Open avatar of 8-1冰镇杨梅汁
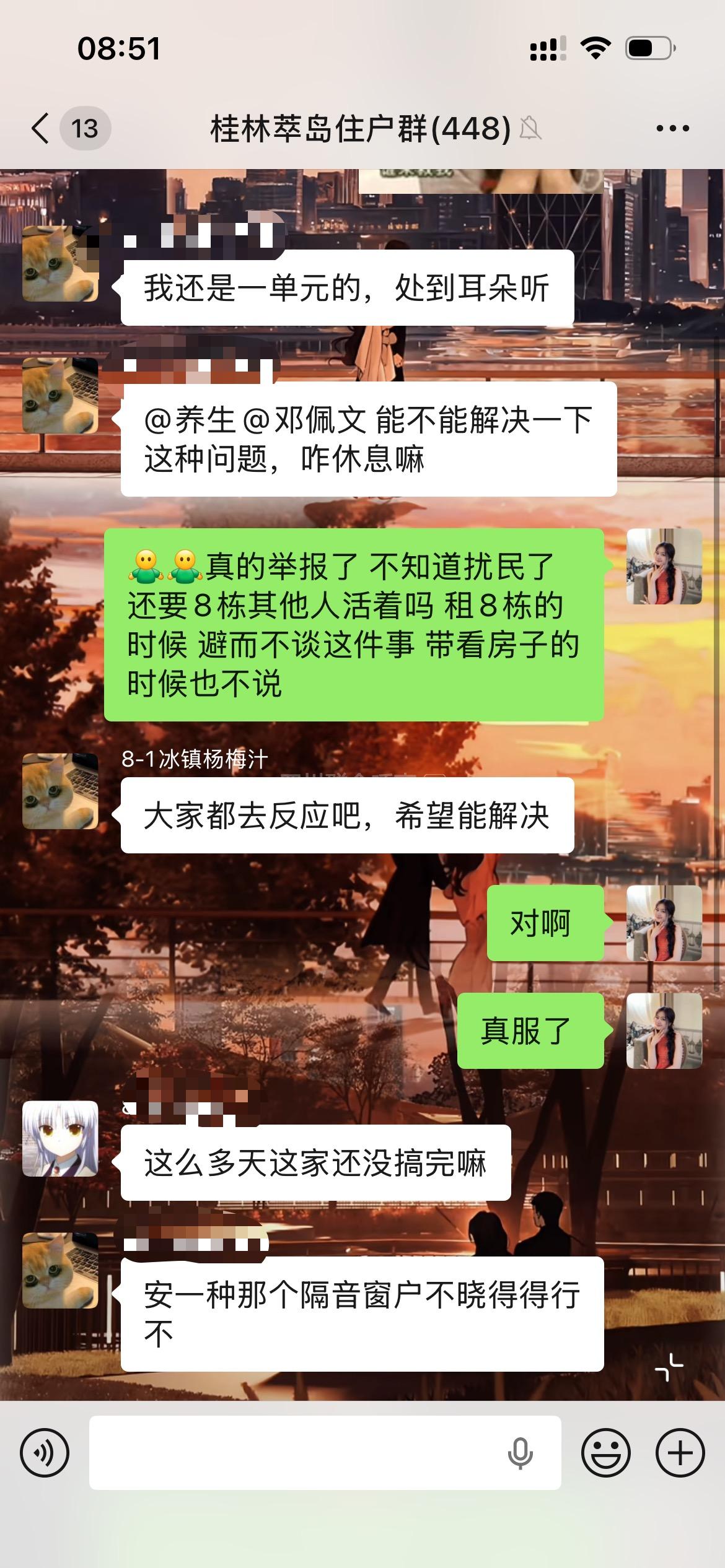Image resolution: width=725 pixels, height=1568 pixels. point(60,791)
